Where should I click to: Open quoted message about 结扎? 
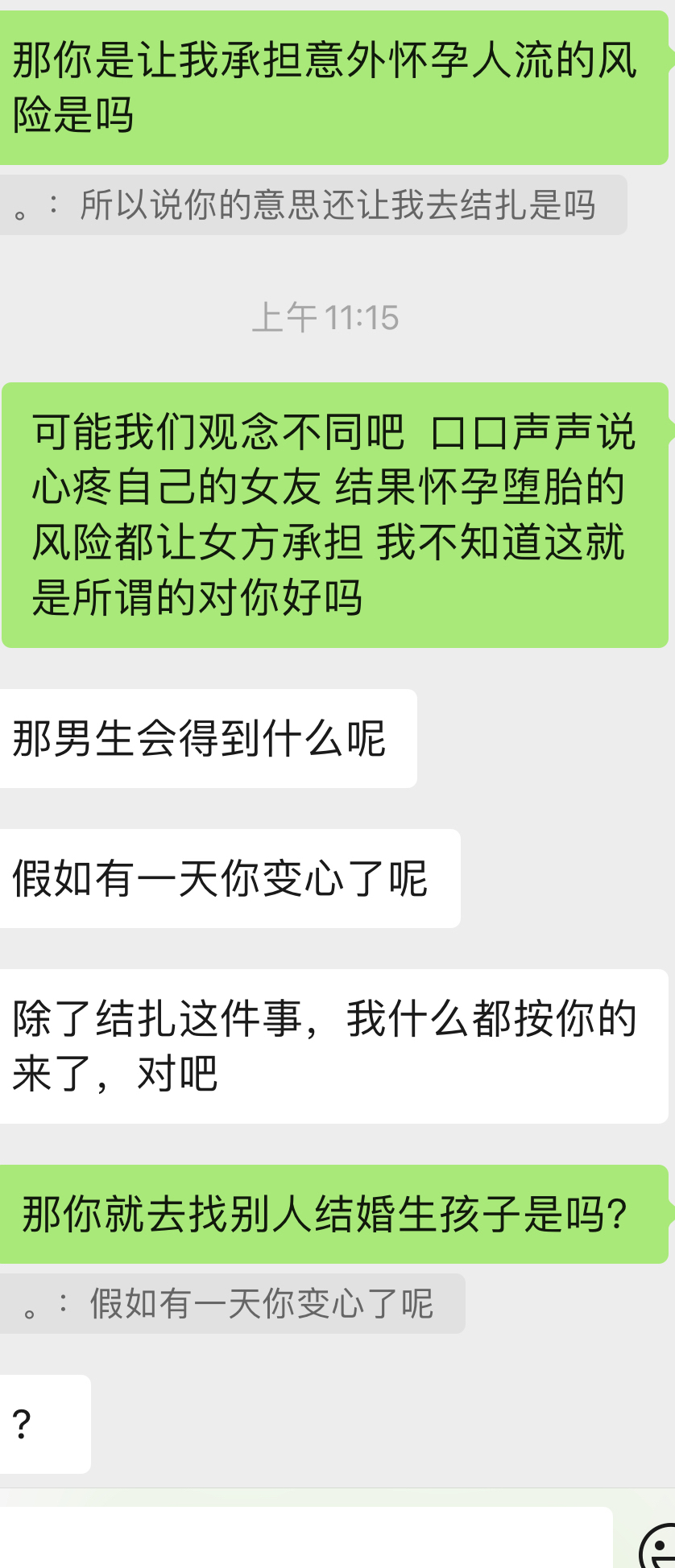coord(313,205)
